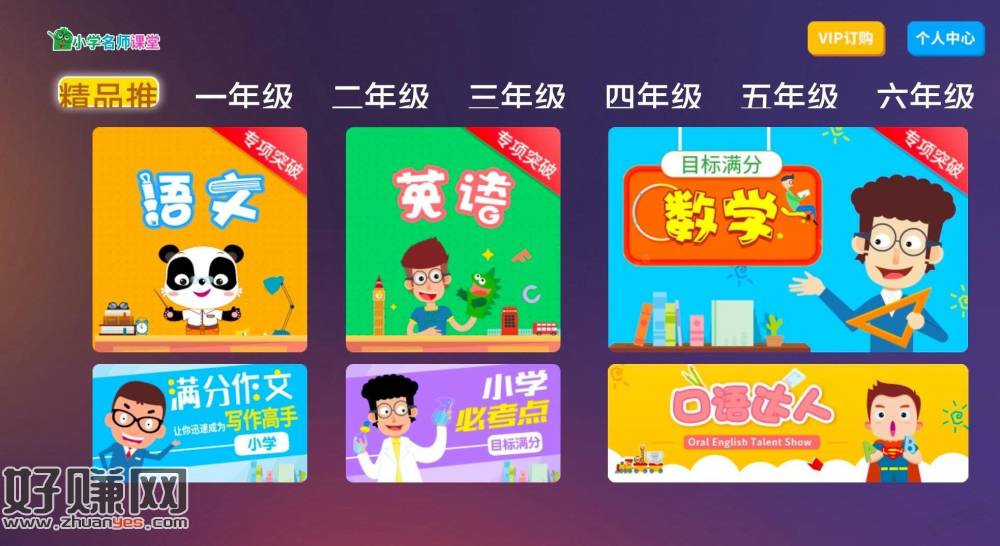The width and height of the screenshot is (1000, 546).
Task: Open the 满分作文 writing card
Action: (x=200, y=423)
